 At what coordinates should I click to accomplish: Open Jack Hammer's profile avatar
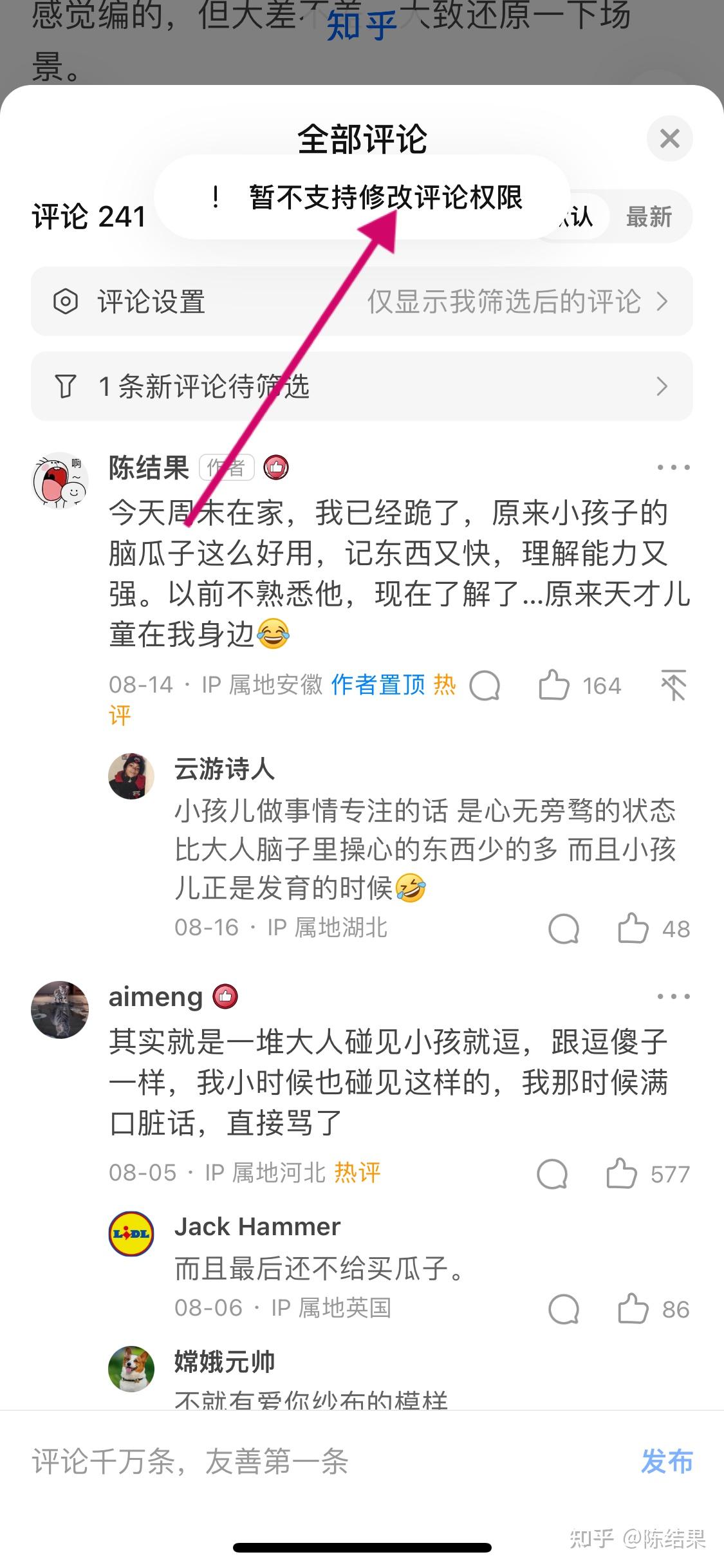click(x=131, y=1233)
